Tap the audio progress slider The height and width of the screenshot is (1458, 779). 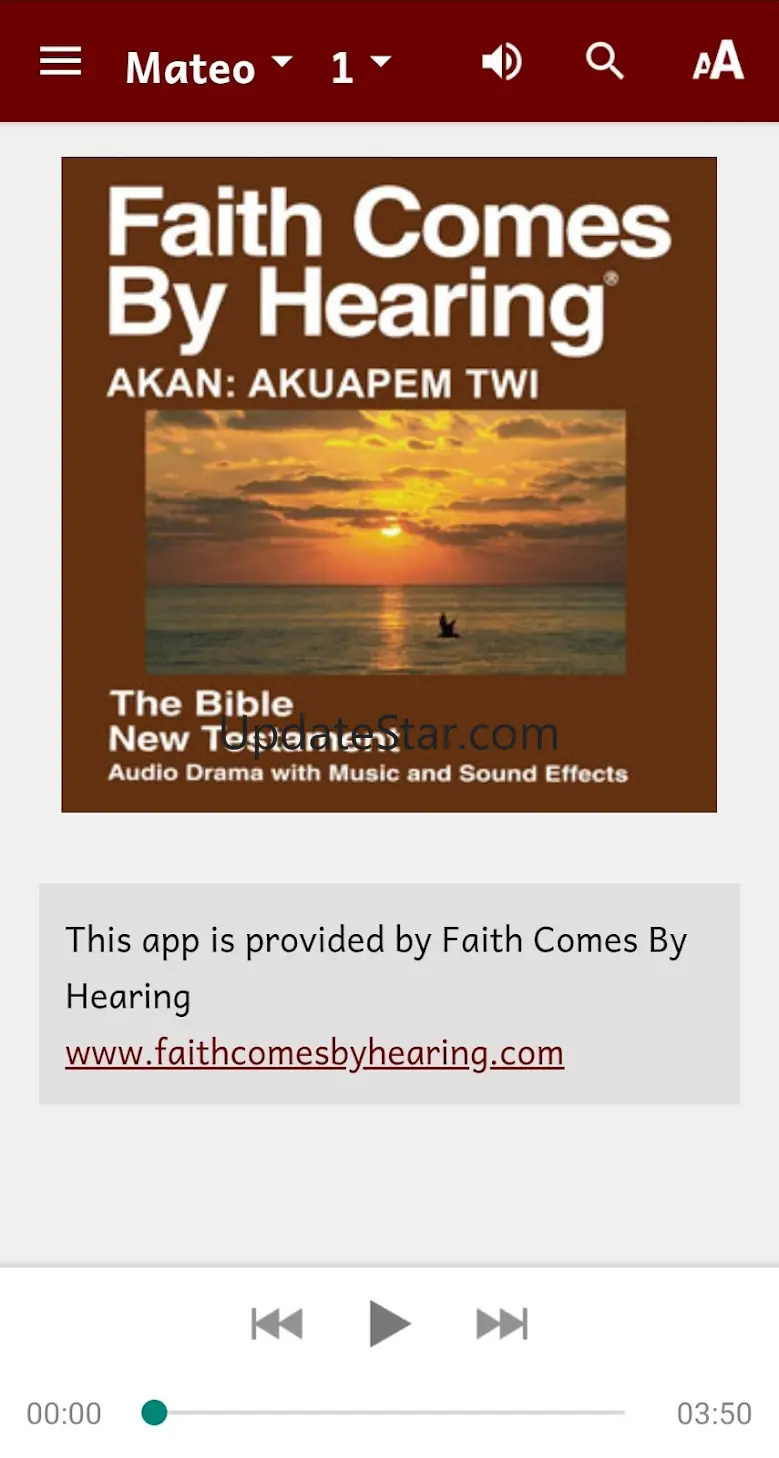[388, 1412]
